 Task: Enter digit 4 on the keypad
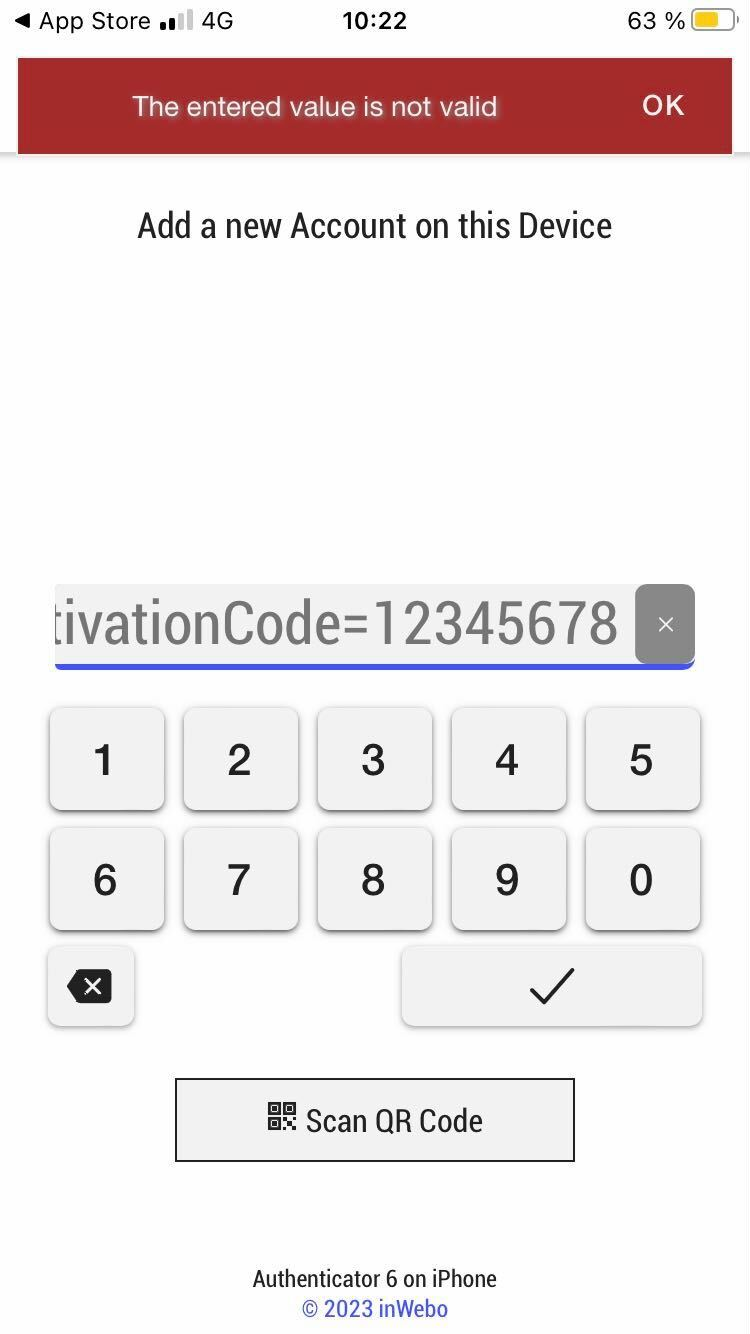click(508, 759)
